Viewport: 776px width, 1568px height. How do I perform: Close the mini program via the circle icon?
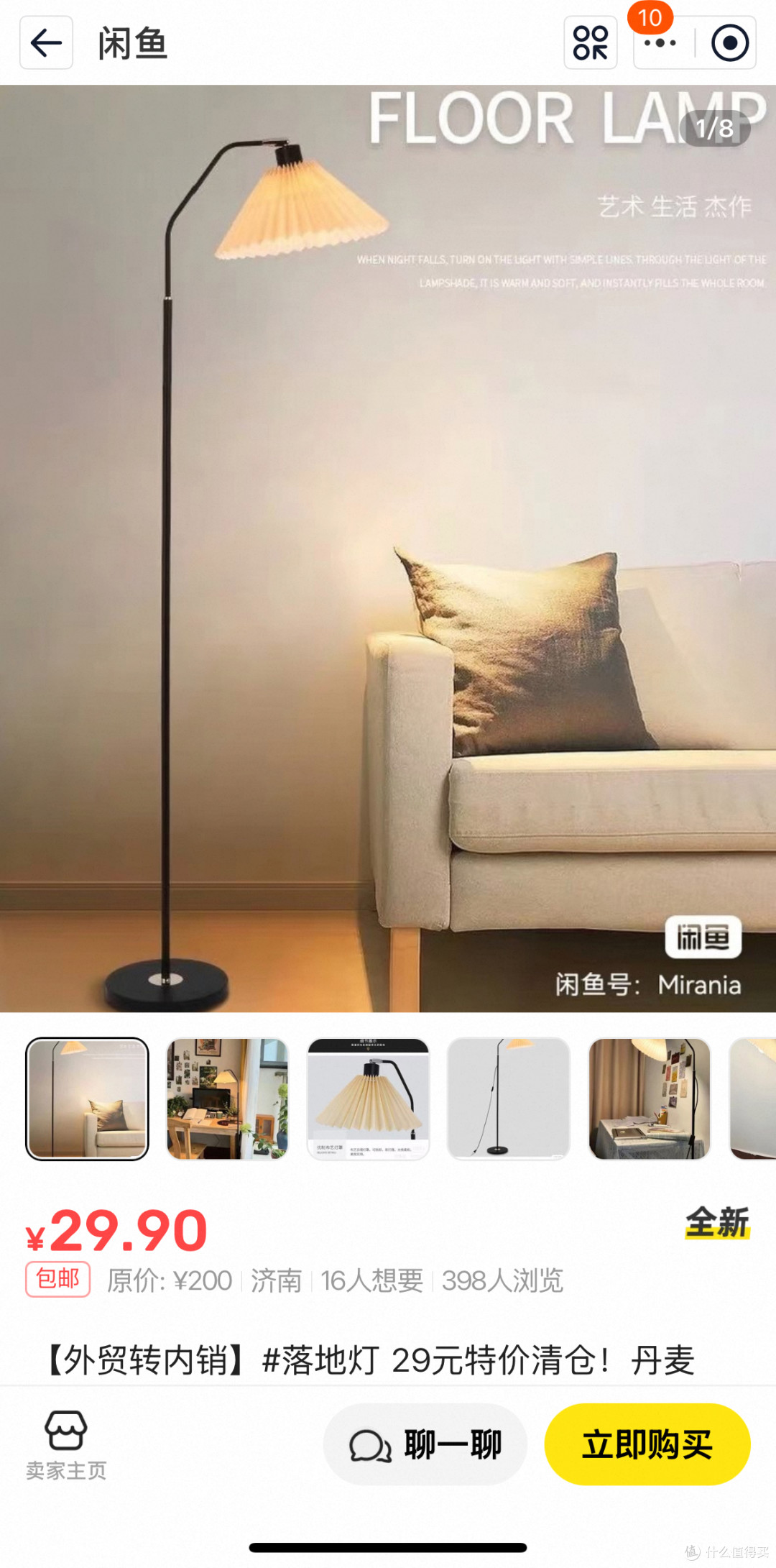coord(729,42)
